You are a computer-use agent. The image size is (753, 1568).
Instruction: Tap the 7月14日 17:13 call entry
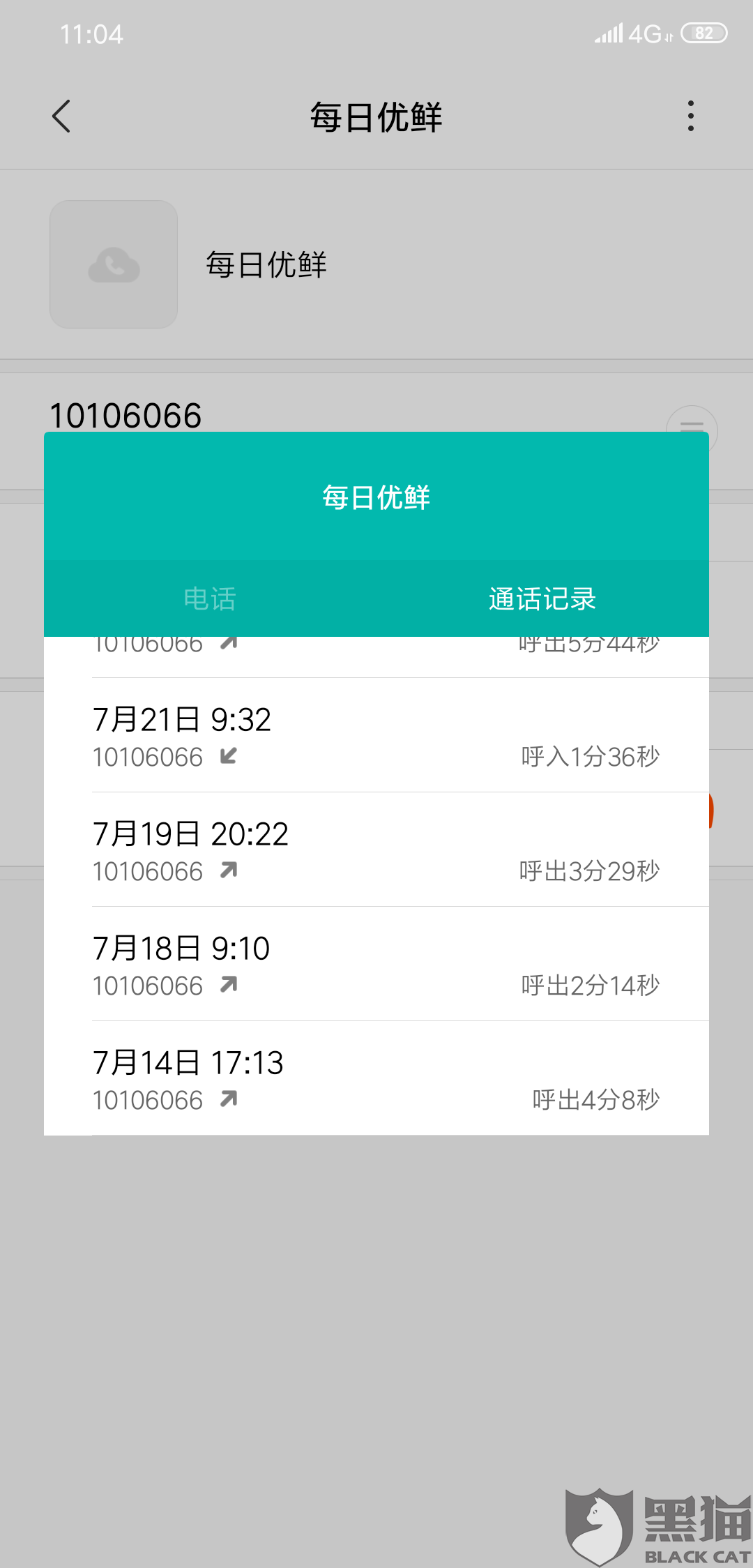coord(376,1079)
